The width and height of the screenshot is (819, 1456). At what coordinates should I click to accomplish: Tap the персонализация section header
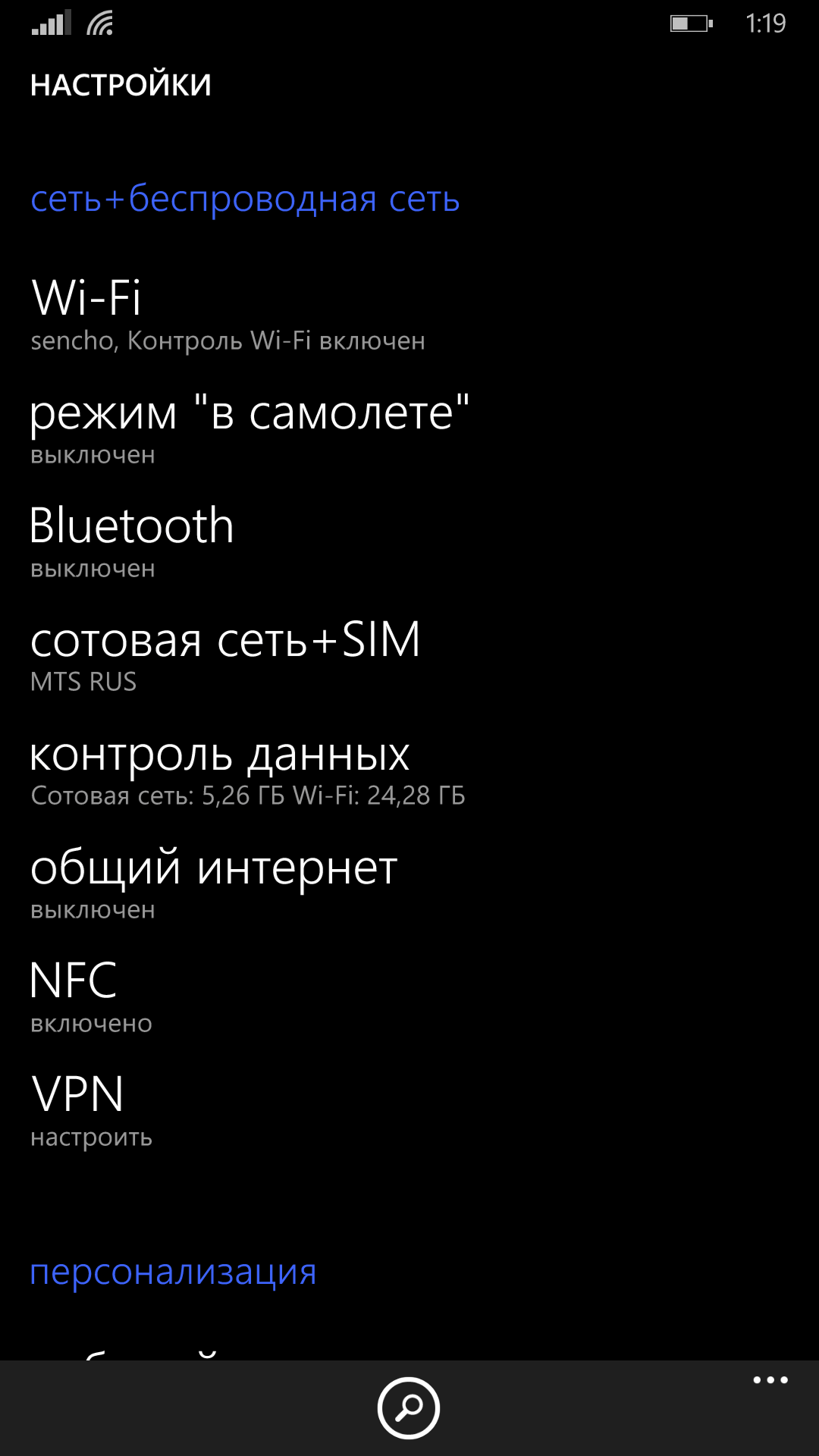[173, 1272]
